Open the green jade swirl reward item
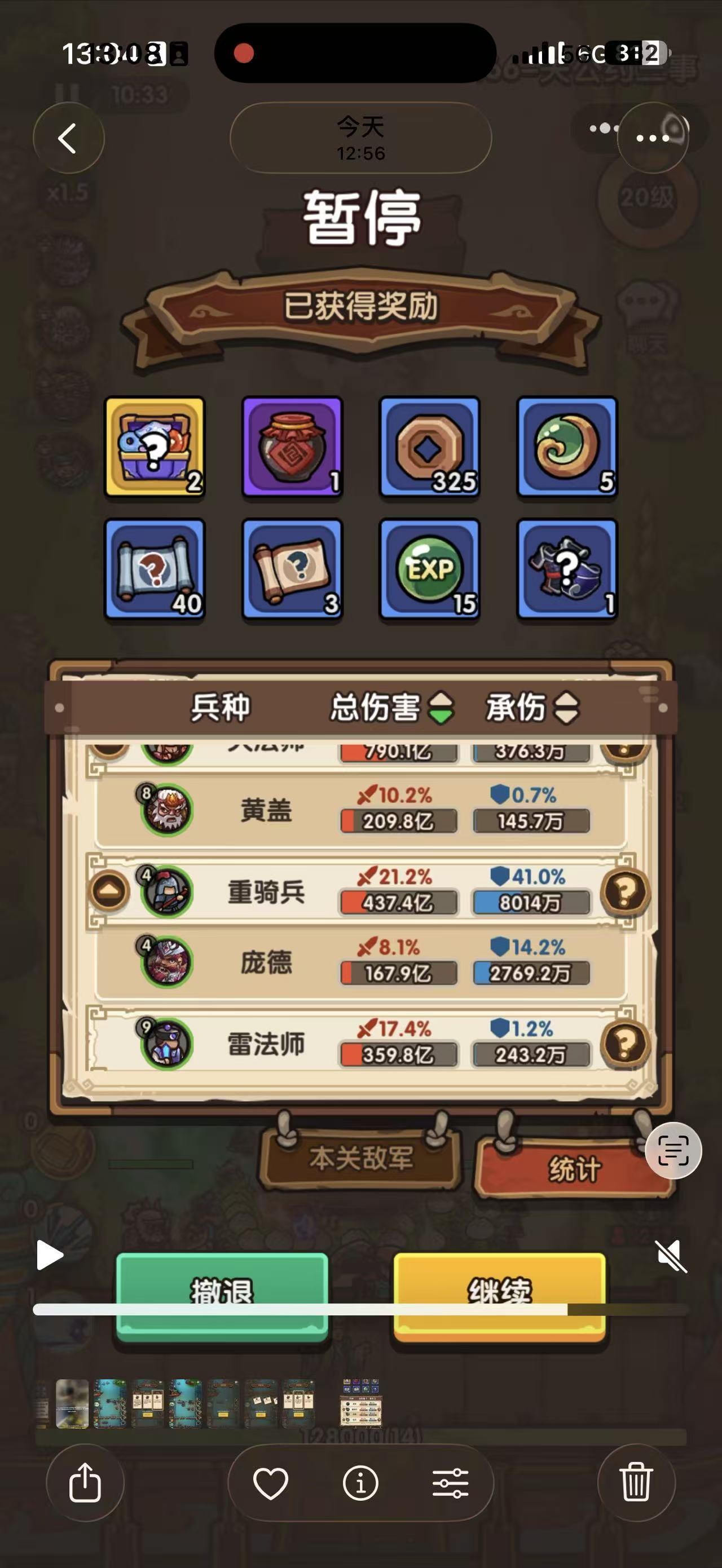This screenshot has height=1568, width=722. click(566, 449)
